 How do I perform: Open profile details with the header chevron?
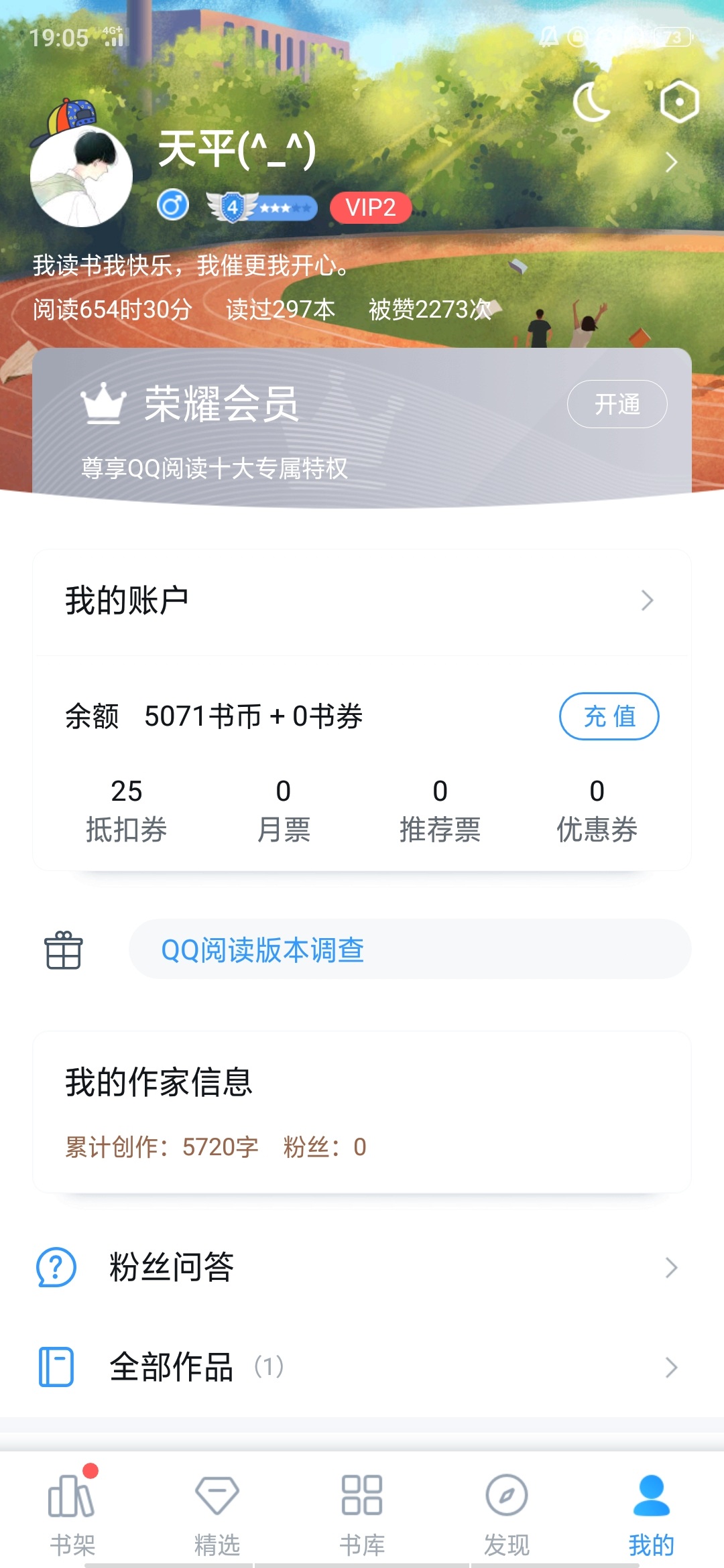click(671, 162)
